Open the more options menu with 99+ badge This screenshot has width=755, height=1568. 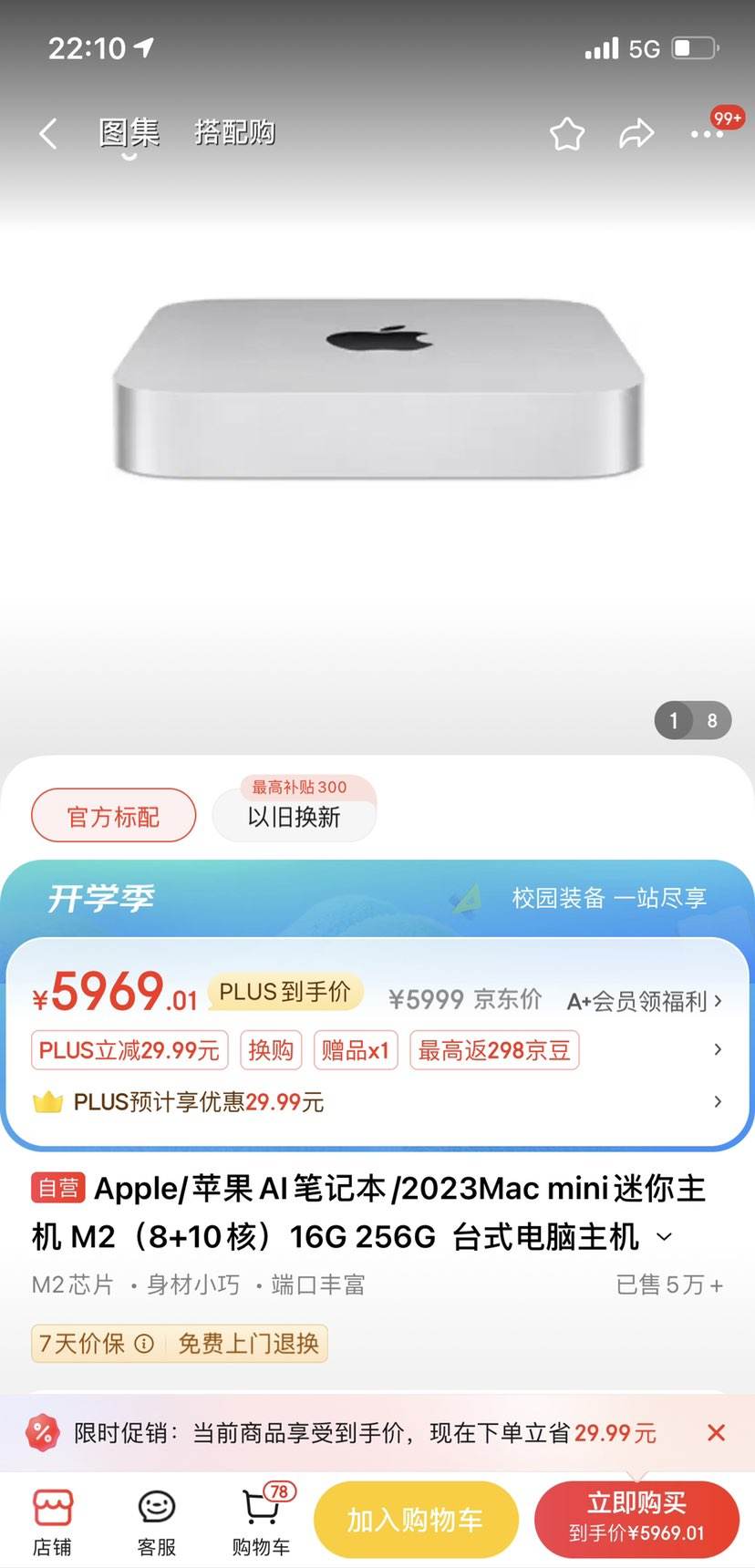[705, 135]
